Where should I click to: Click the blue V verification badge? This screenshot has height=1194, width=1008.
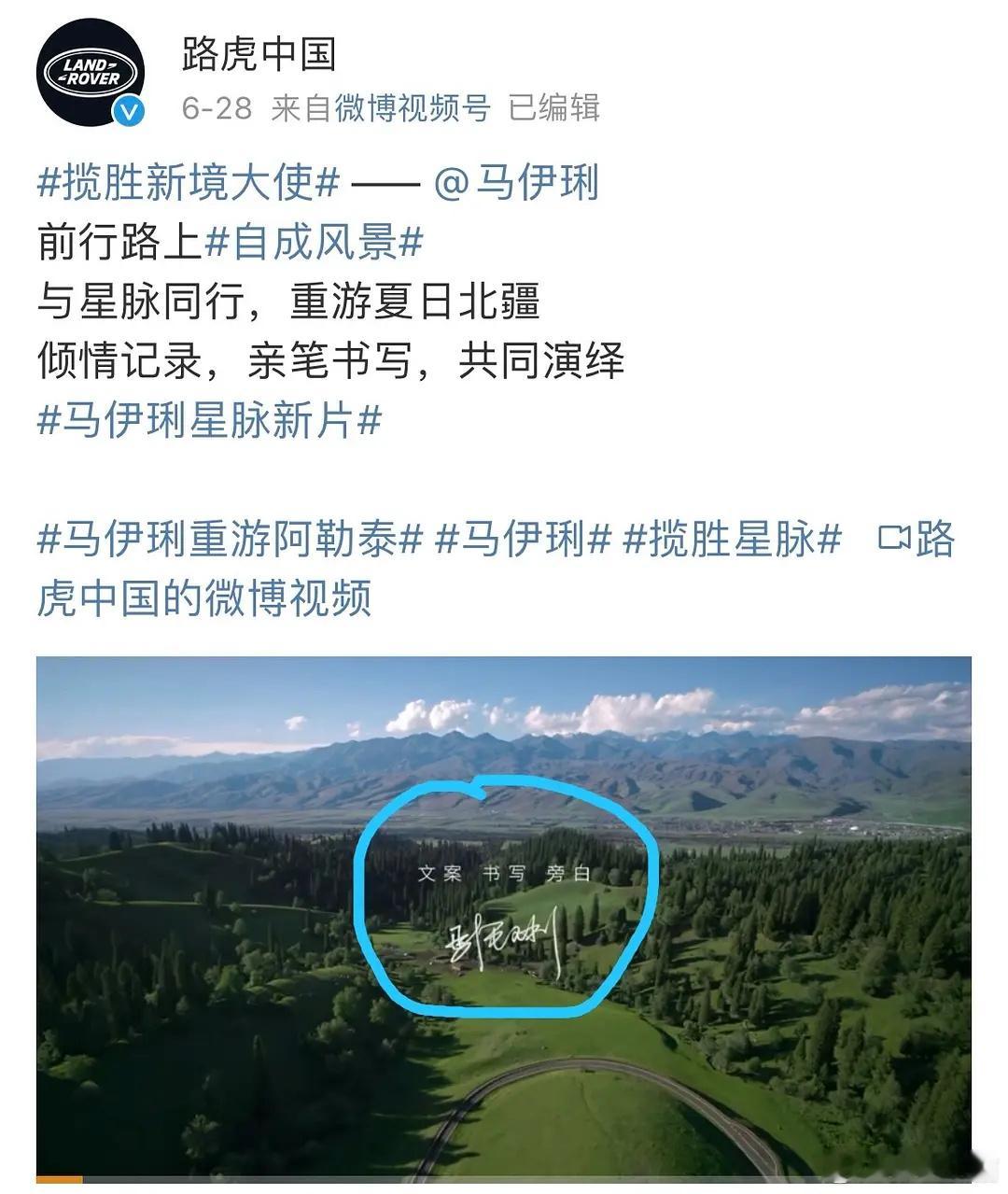click(130, 112)
